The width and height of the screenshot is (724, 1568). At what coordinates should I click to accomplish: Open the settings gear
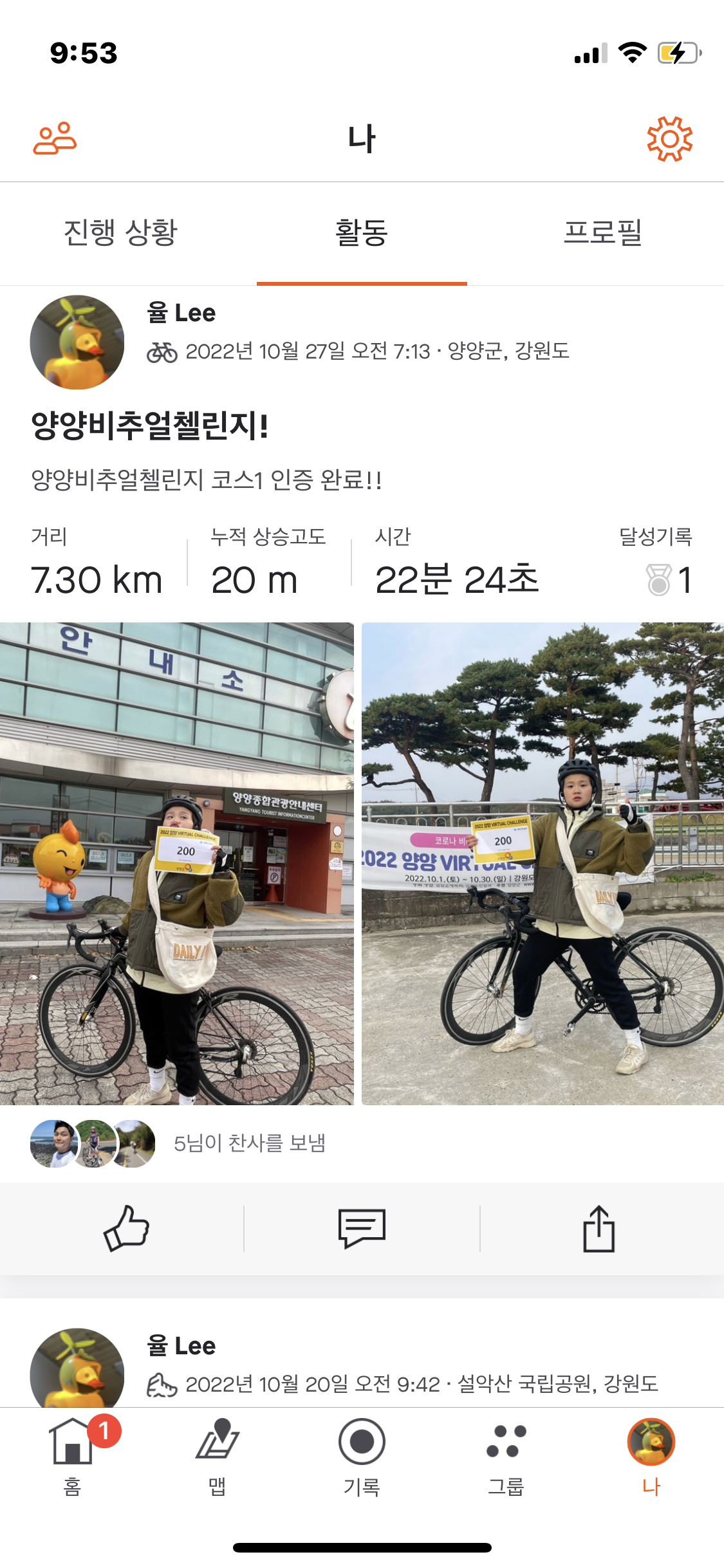tap(669, 139)
